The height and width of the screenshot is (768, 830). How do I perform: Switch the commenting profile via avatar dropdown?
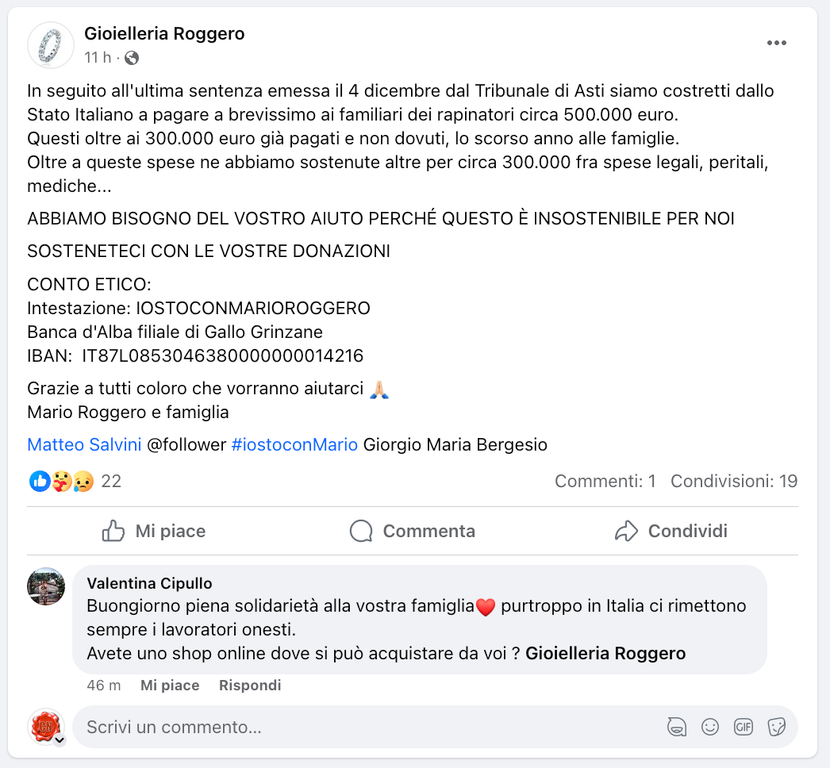tap(59, 740)
